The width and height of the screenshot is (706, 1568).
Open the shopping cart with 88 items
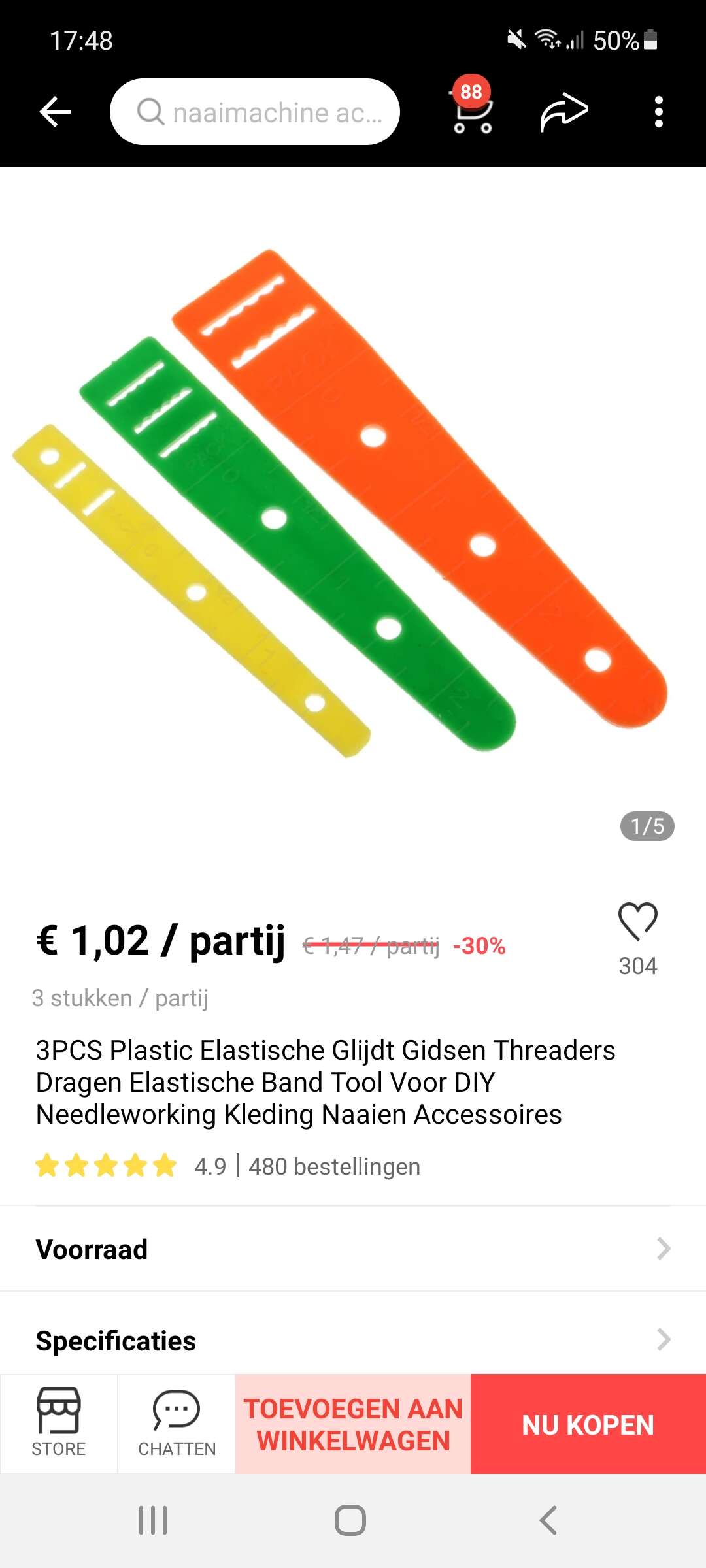coord(472,108)
